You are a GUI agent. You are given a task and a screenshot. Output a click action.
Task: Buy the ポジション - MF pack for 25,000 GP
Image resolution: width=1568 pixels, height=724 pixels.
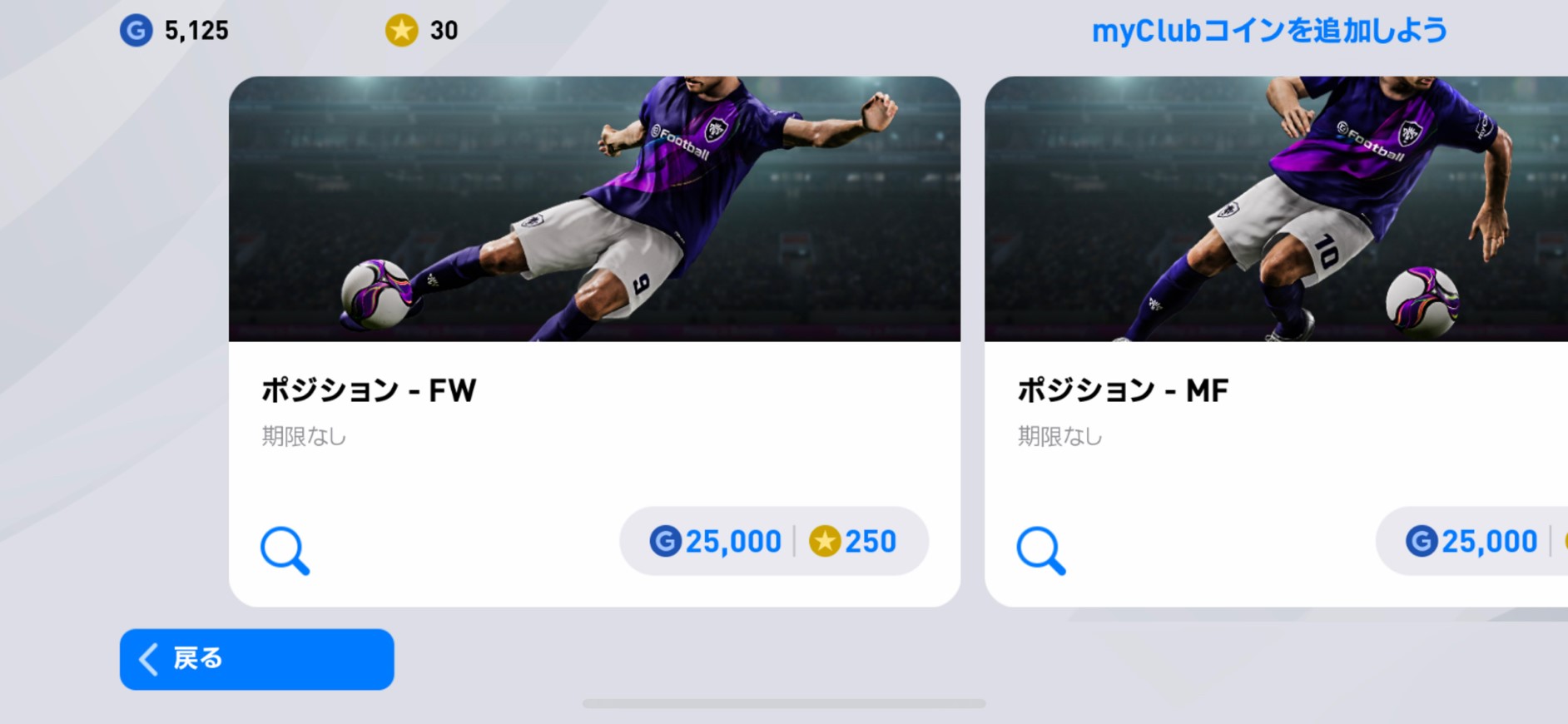tap(1471, 542)
